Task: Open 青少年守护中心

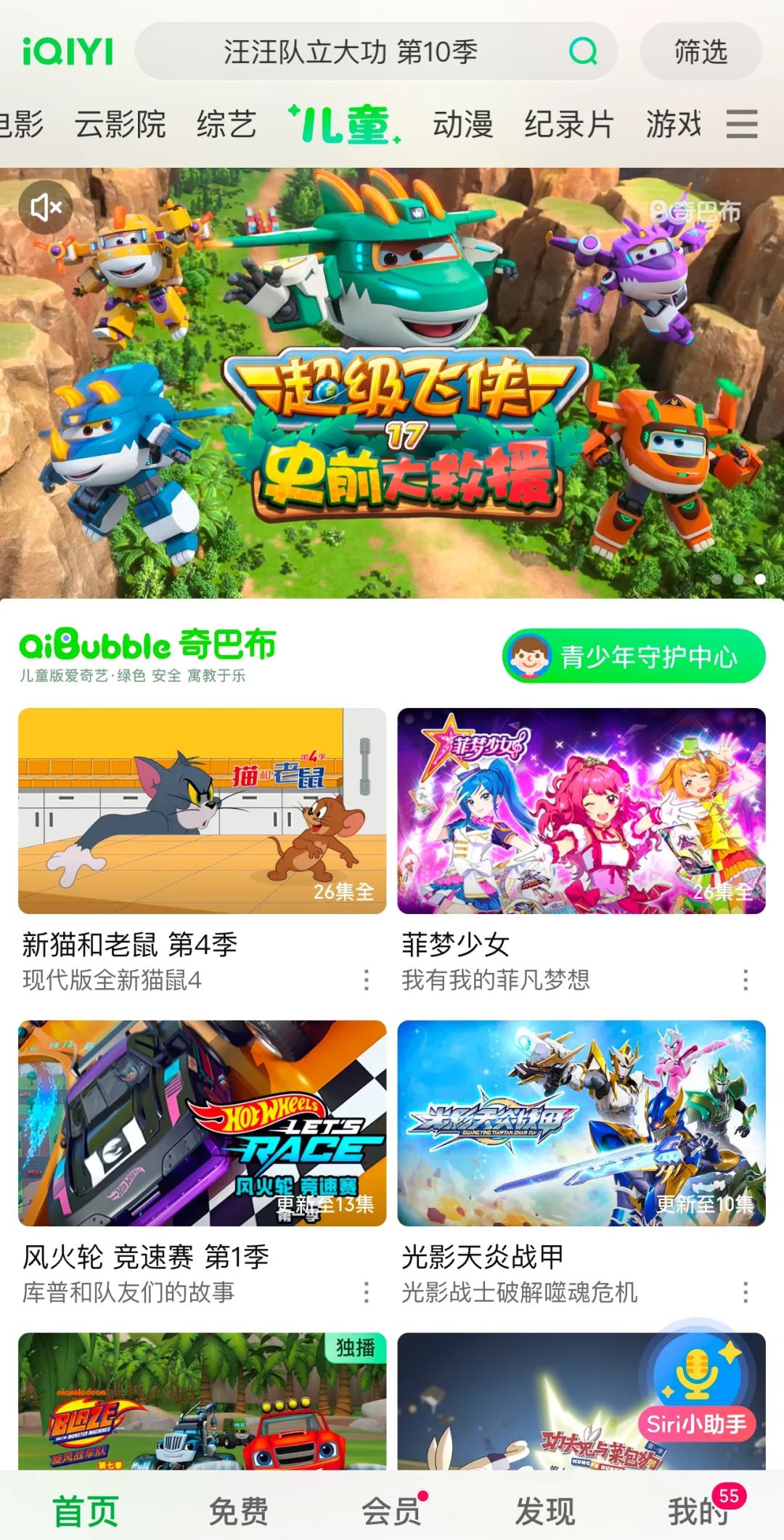Action: [x=634, y=656]
